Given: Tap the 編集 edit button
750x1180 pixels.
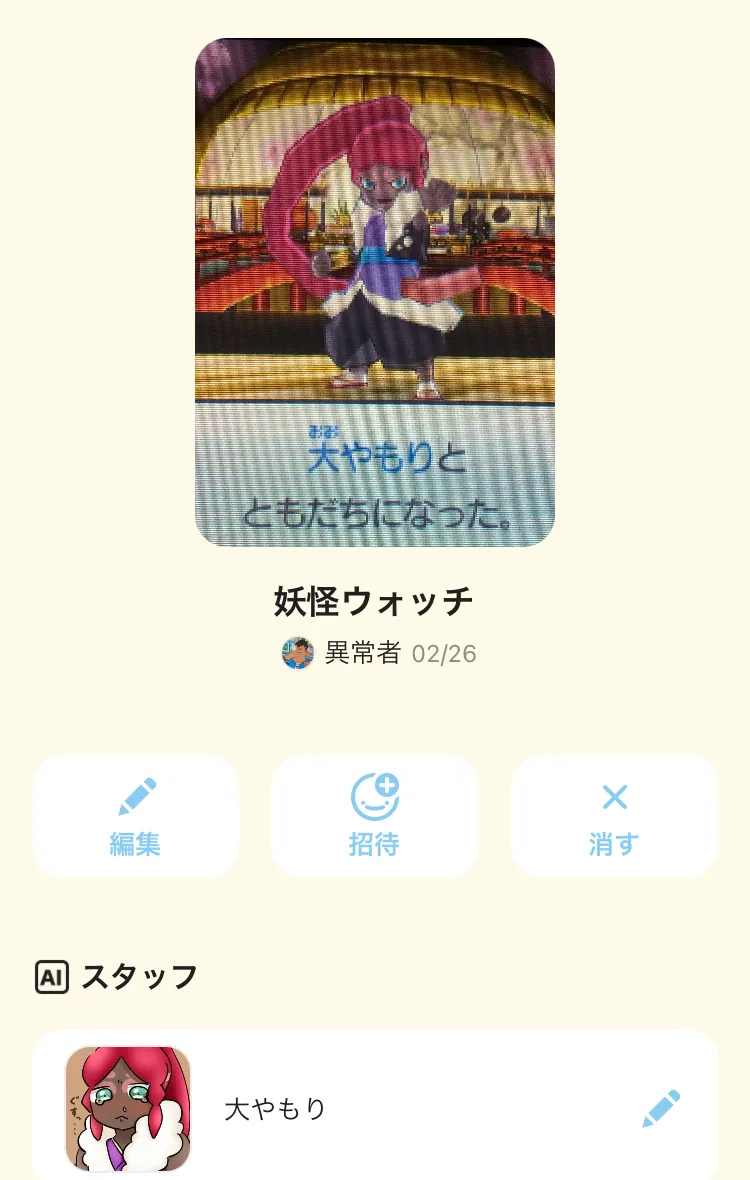Looking at the screenshot, I should [x=135, y=816].
